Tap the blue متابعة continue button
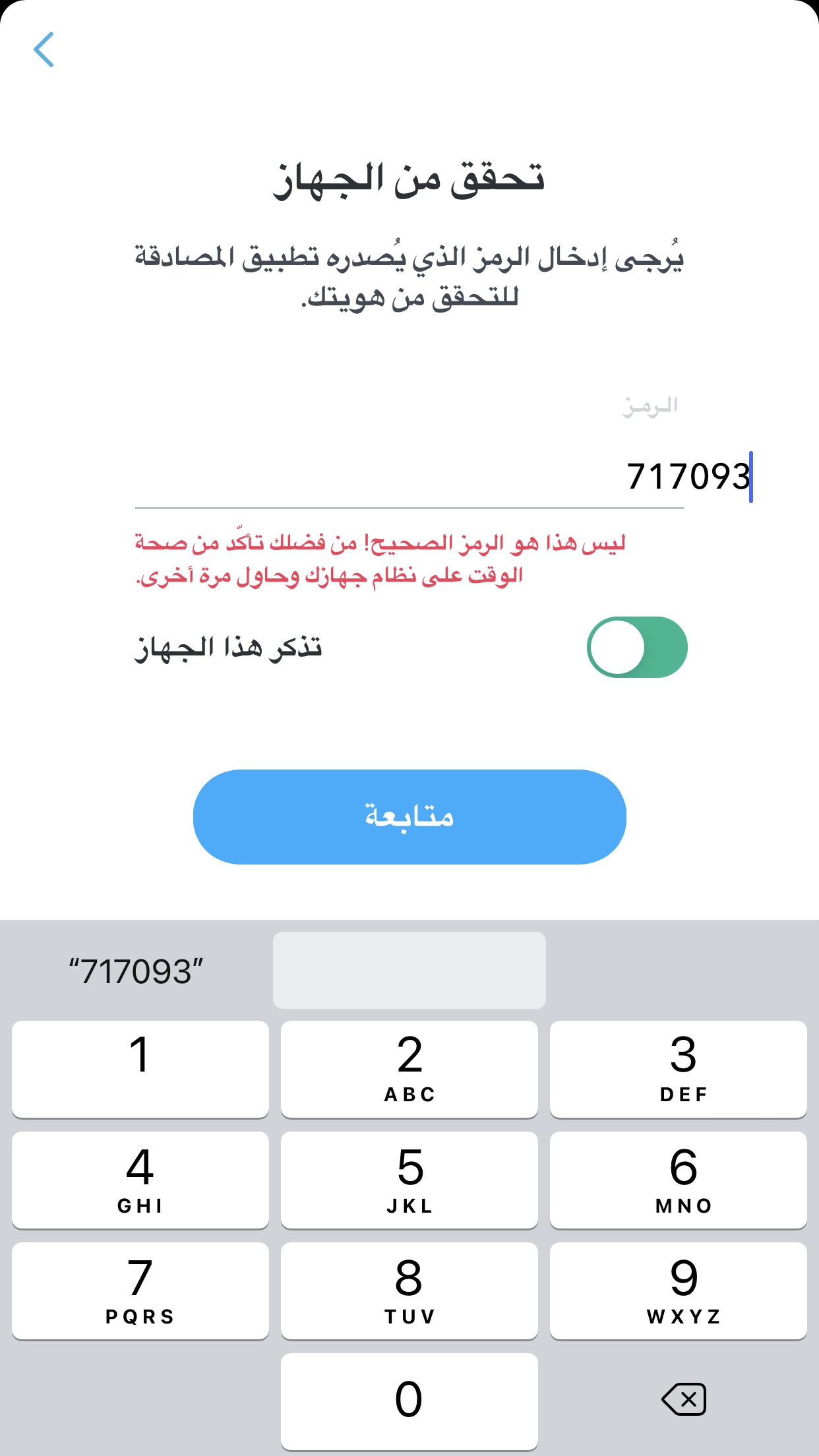 (409, 816)
